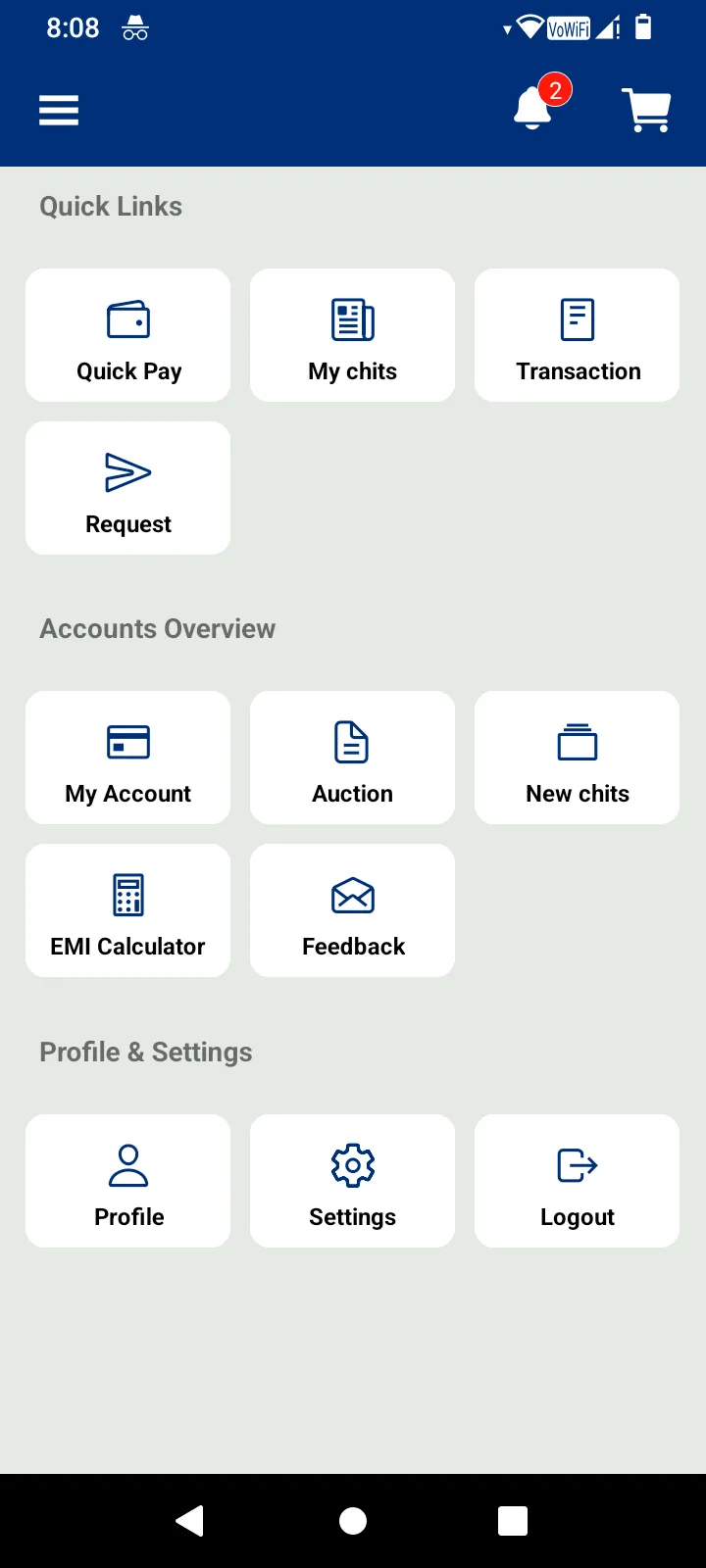706x1568 pixels.
Task: Tap the Request tile
Action: coord(128,488)
